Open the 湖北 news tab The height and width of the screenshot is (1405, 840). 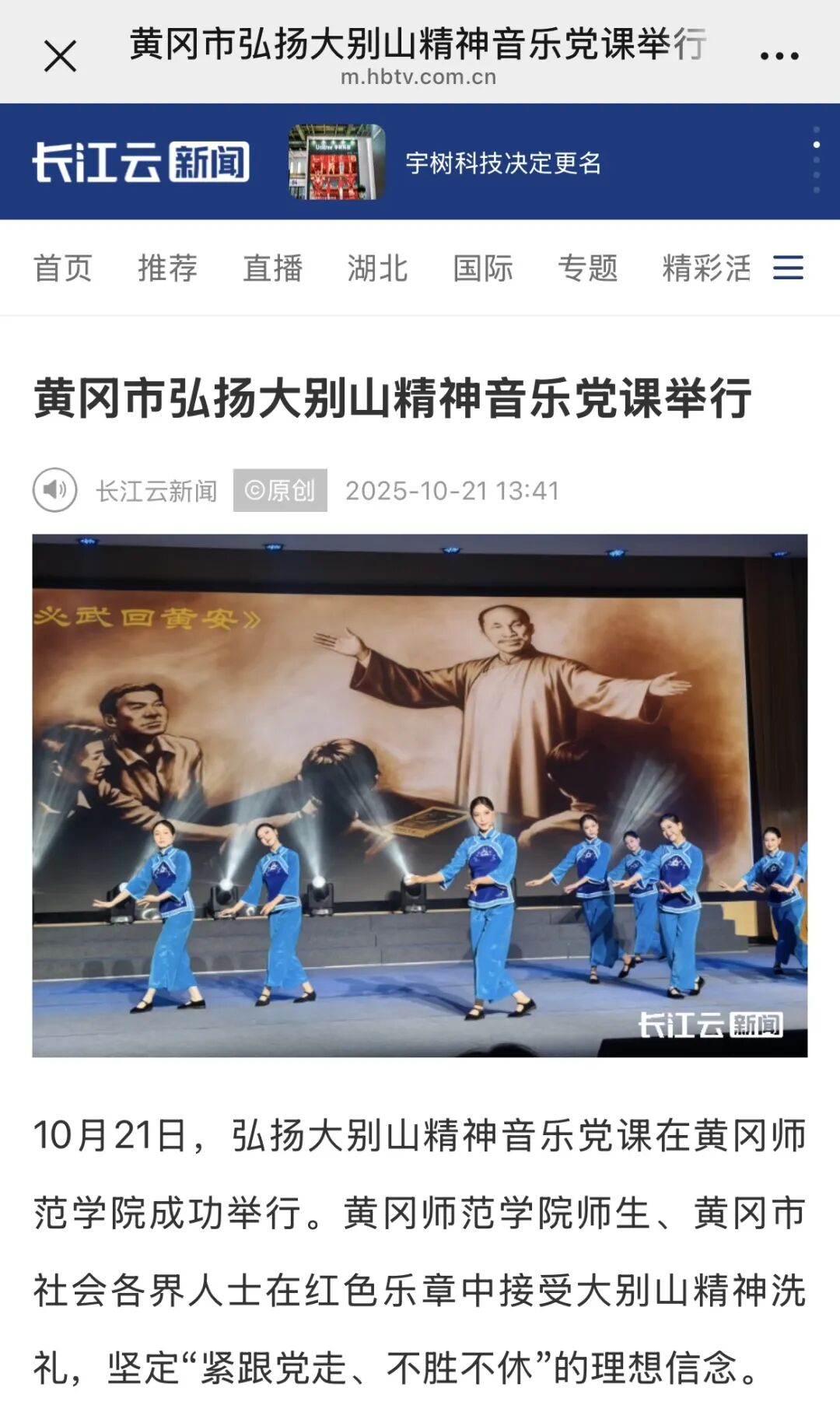click(x=377, y=268)
